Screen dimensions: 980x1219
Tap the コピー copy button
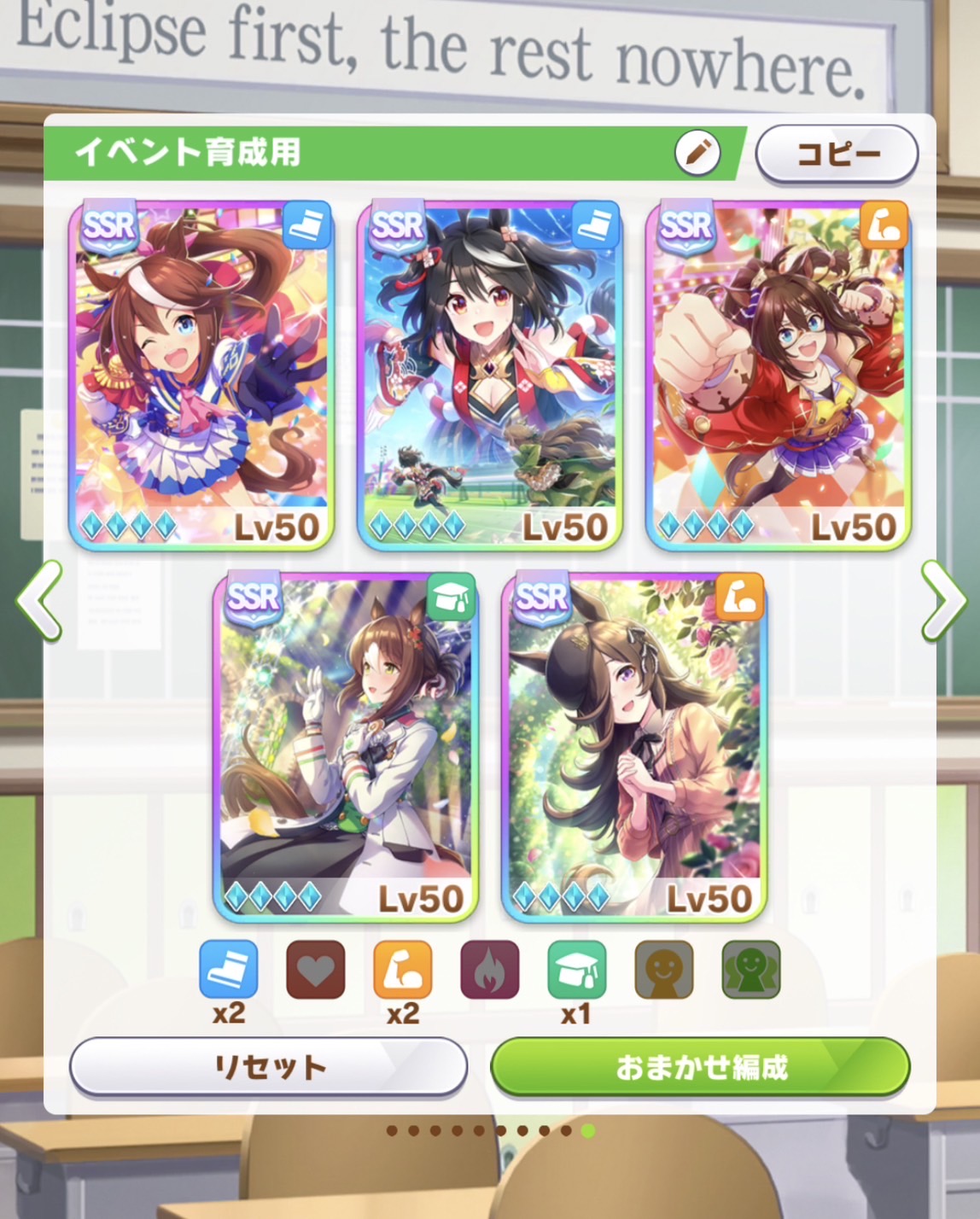click(x=837, y=154)
